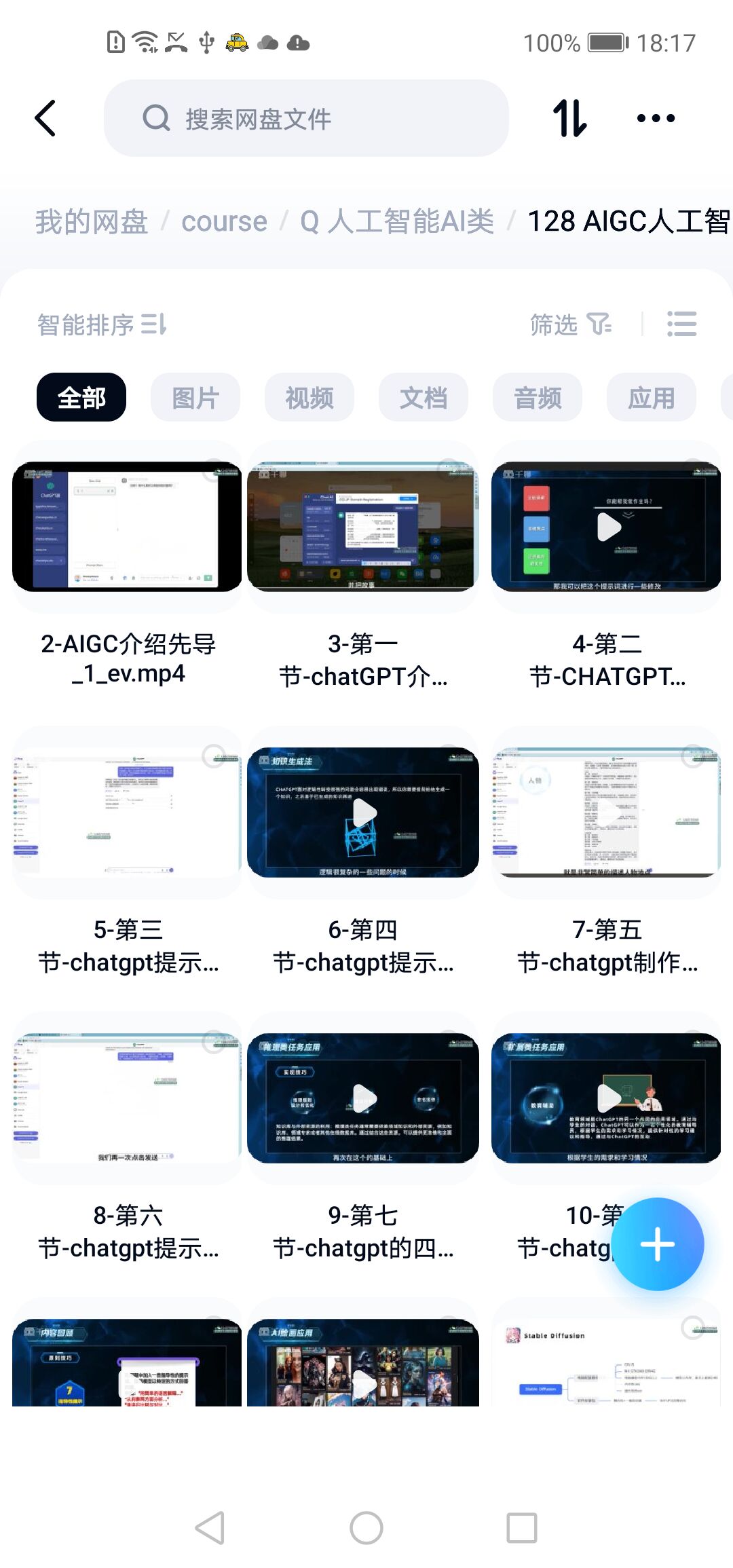This screenshot has height=1568, width=733.
Task: Tap the system home button
Action: (366, 1528)
